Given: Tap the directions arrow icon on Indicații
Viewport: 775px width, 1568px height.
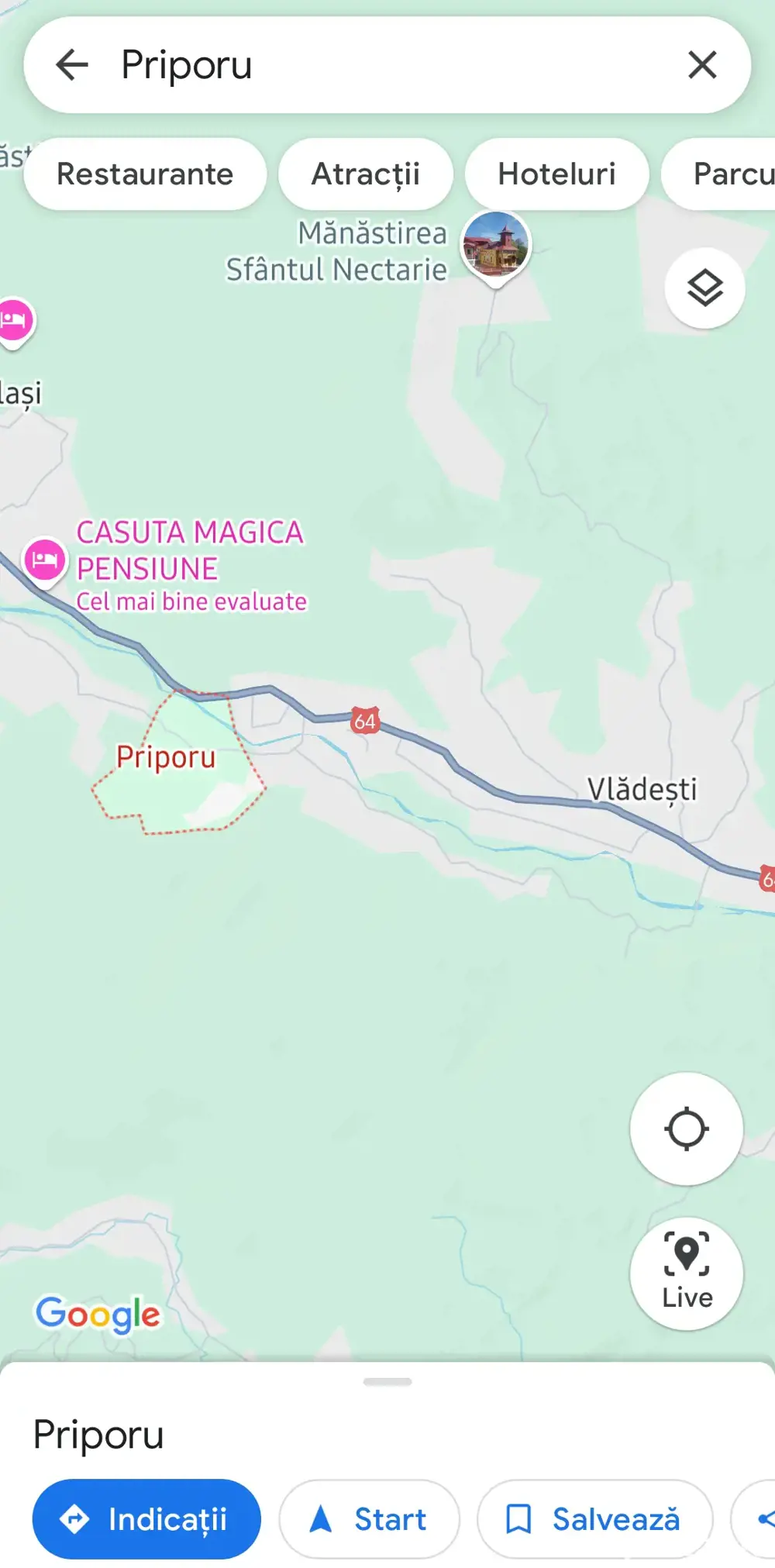Looking at the screenshot, I should tap(75, 1518).
